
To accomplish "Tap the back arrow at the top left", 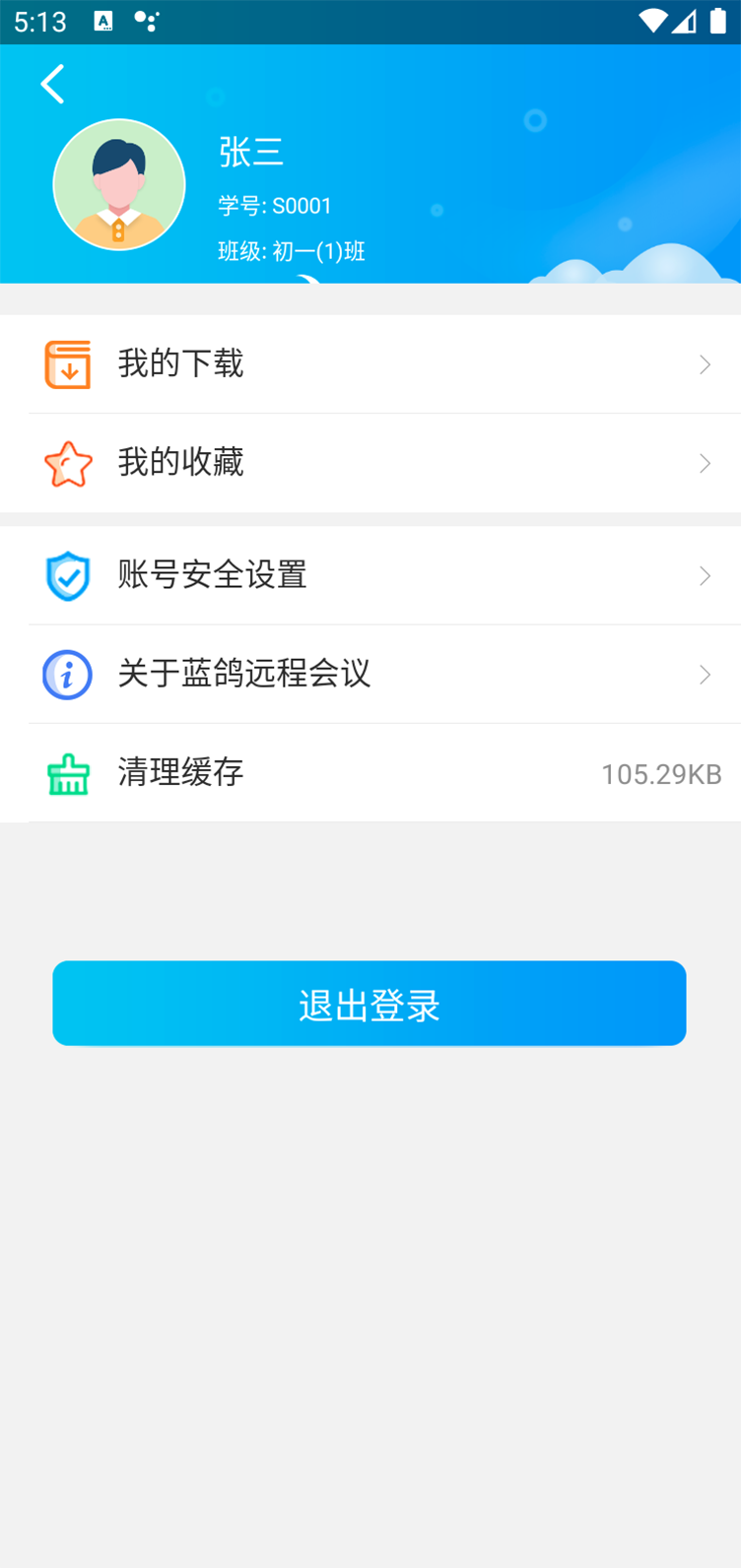I will click(x=52, y=84).
